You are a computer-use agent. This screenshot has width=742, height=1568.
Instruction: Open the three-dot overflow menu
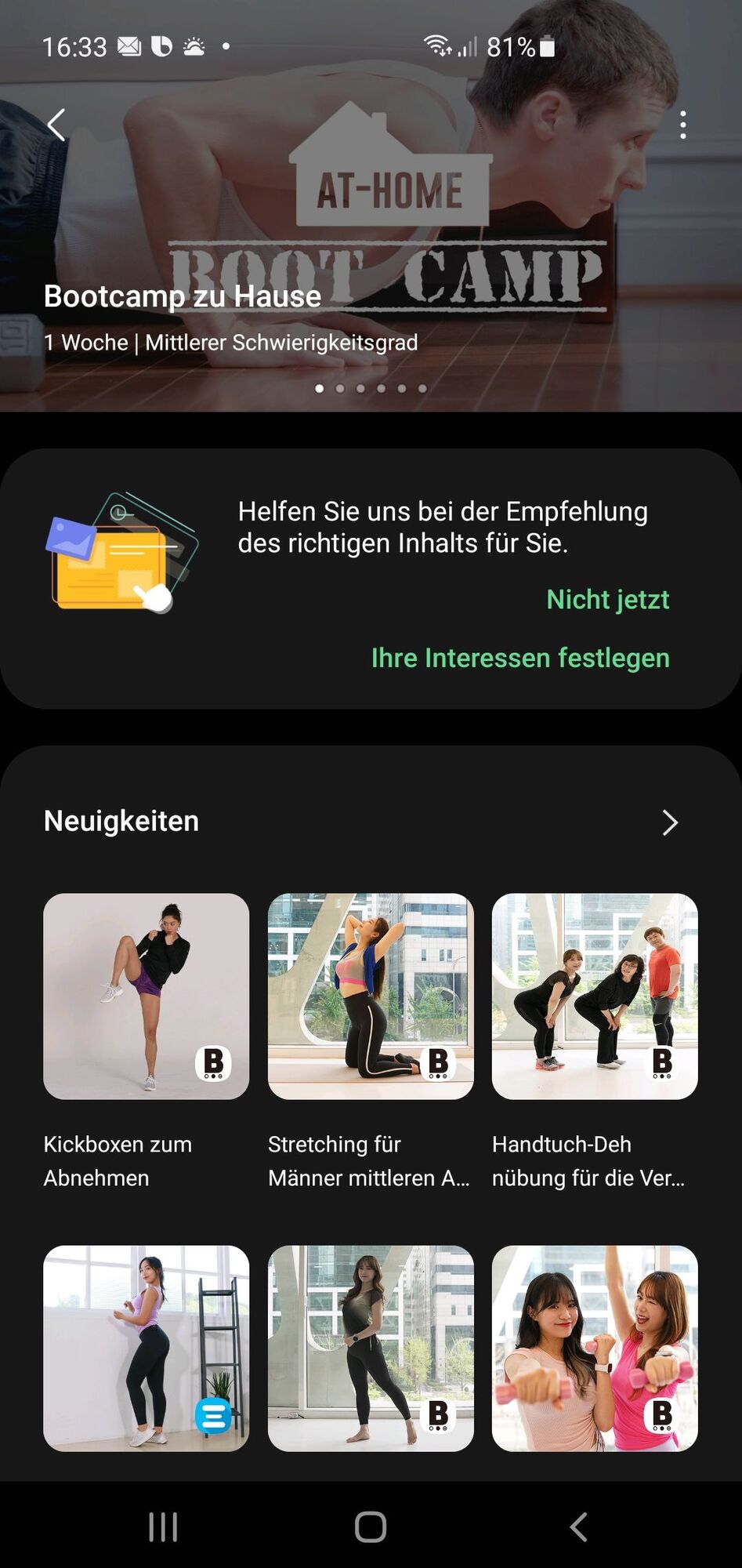click(x=683, y=125)
